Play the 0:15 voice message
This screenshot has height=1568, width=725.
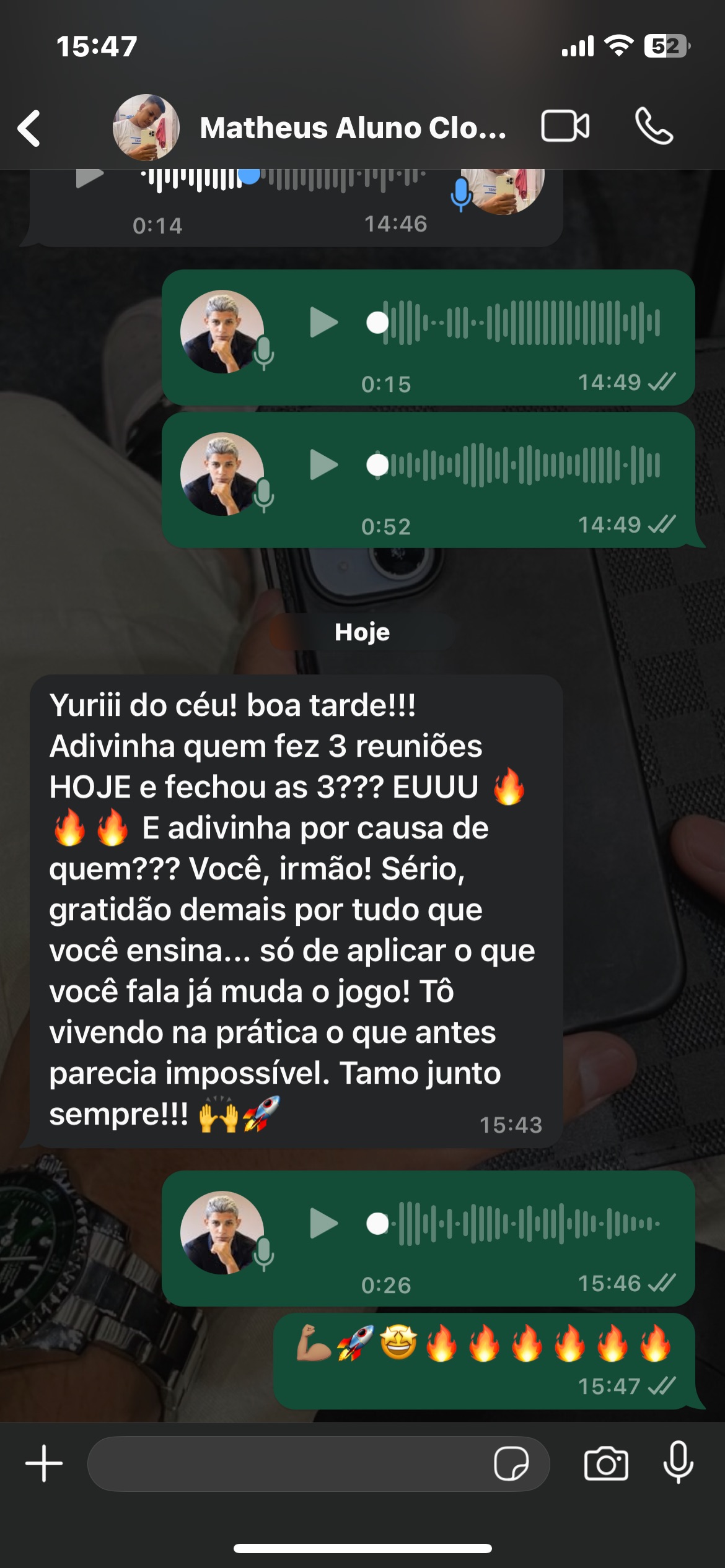click(323, 323)
